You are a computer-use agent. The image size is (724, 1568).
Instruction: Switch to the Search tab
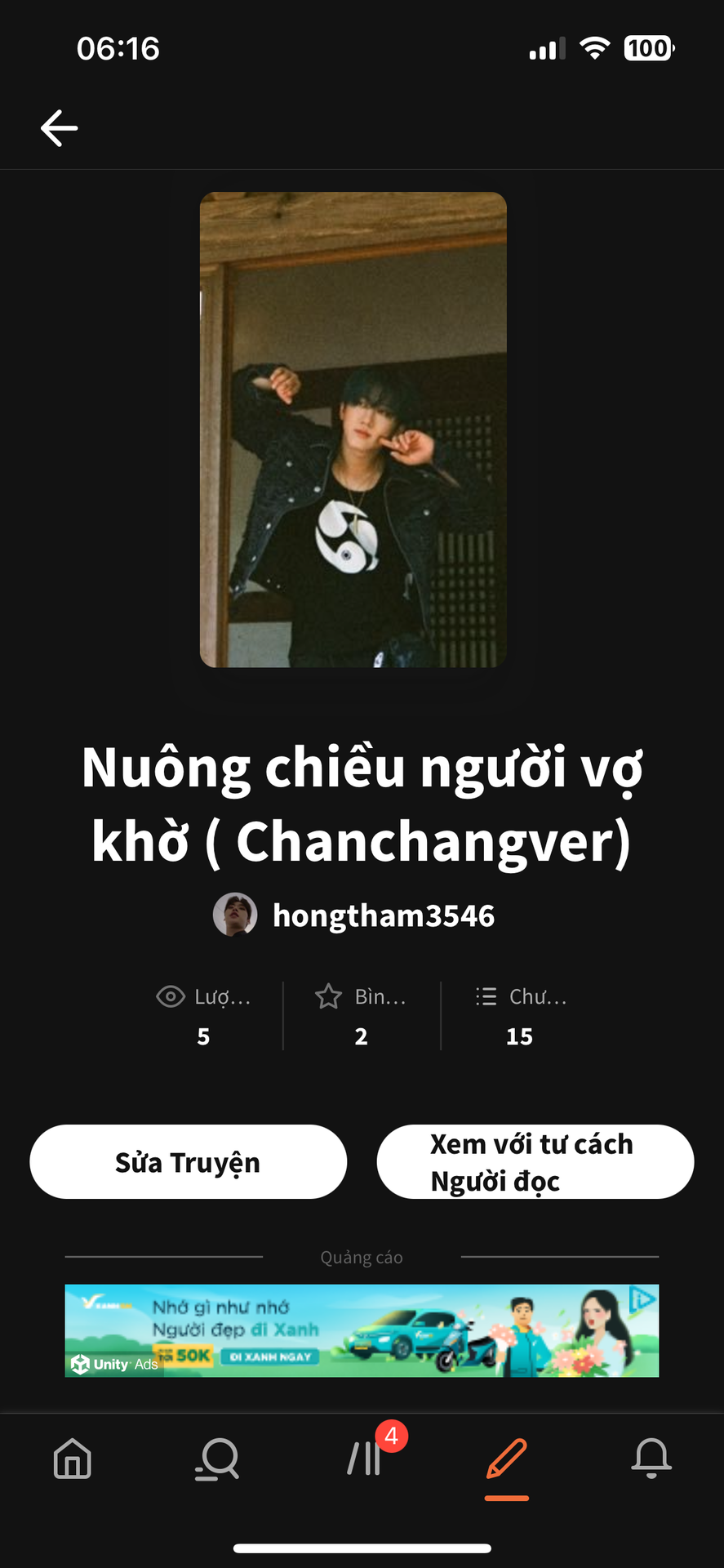pyautogui.click(x=217, y=1459)
